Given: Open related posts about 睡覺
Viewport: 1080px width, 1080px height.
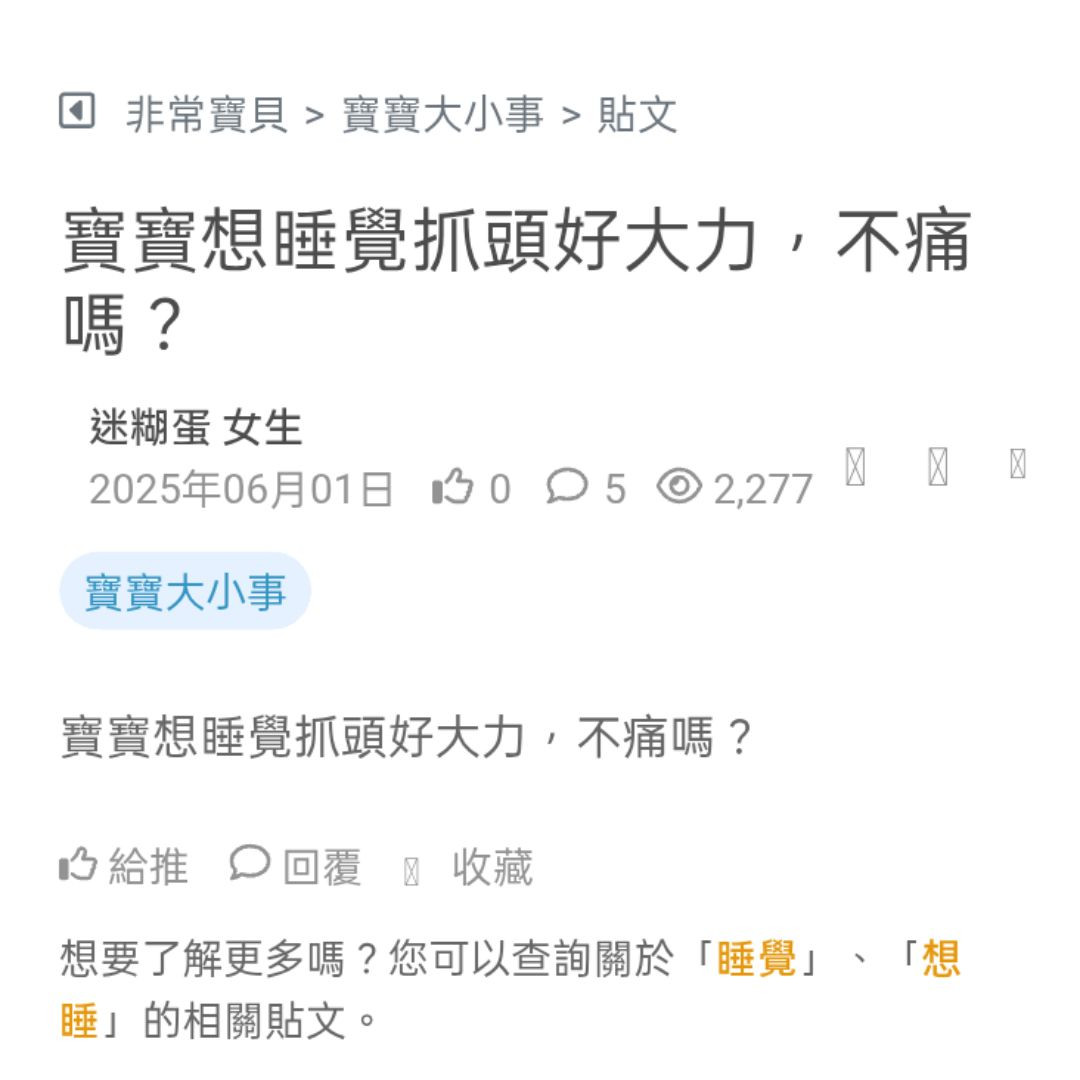Looking at the screenshot, I should [757, 960].
